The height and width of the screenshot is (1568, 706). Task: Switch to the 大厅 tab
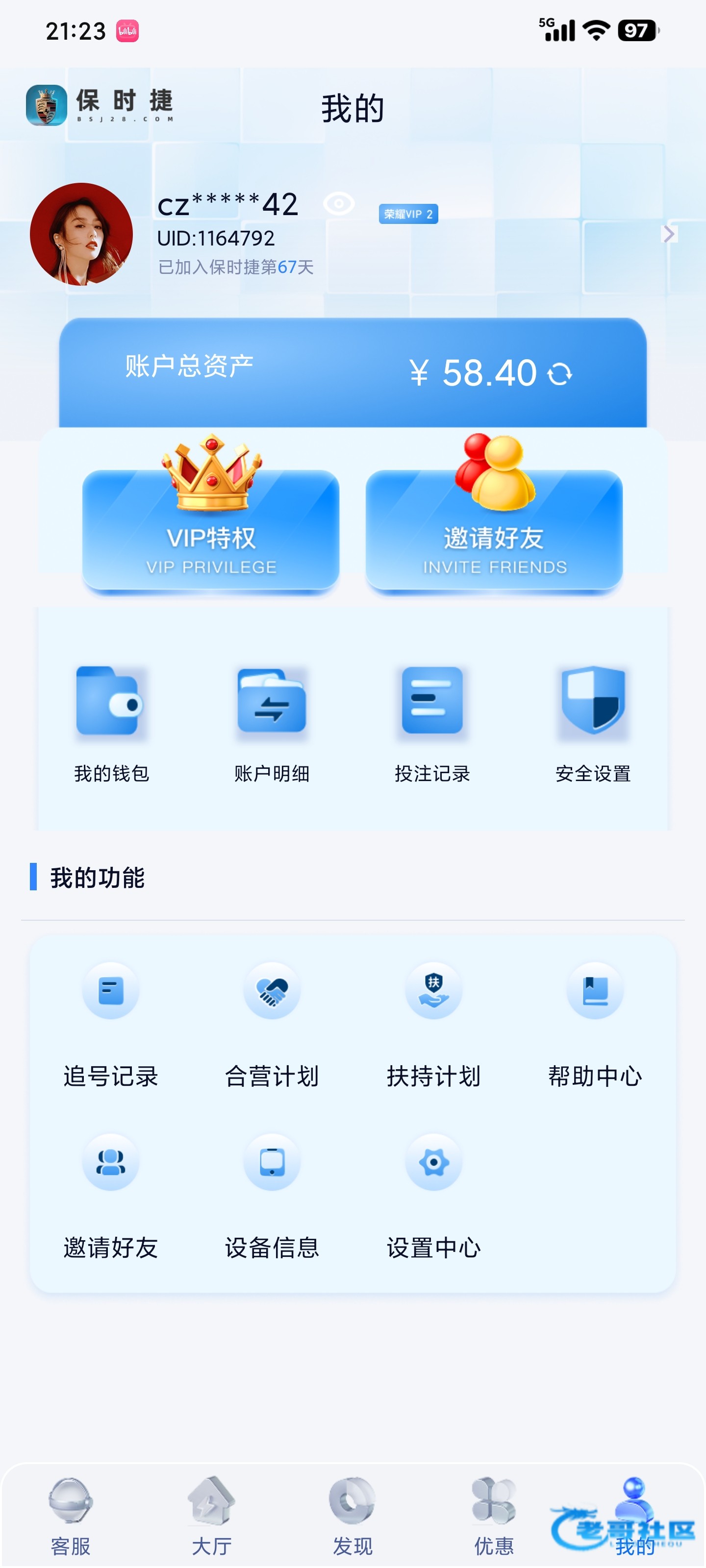211,1516
